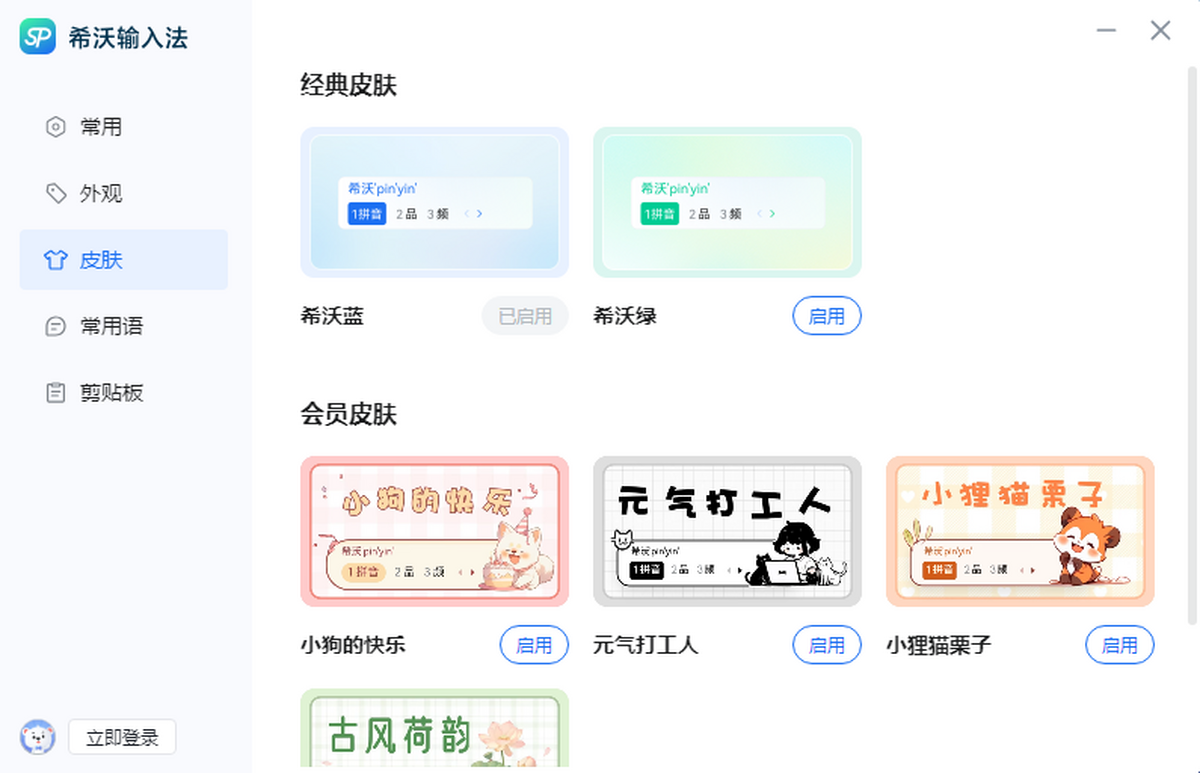This screenshot has height=773, width=1200.
Task: Tap the 立即登录 button
Action: click(x=122, y=738)
